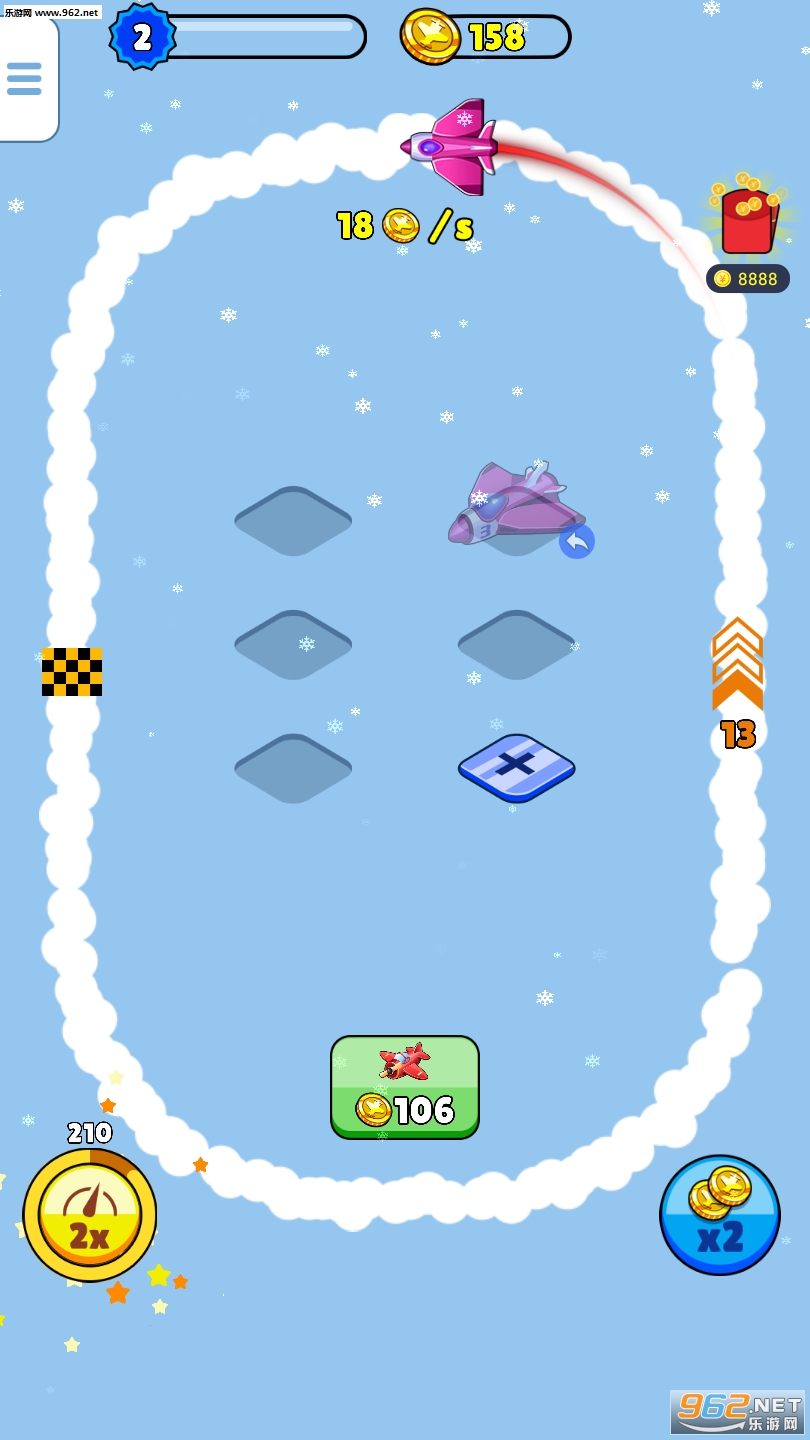Open the hamburger menu
Image resolution: width=810 pixels, height=1440 pixels.
tap(24, 79)
